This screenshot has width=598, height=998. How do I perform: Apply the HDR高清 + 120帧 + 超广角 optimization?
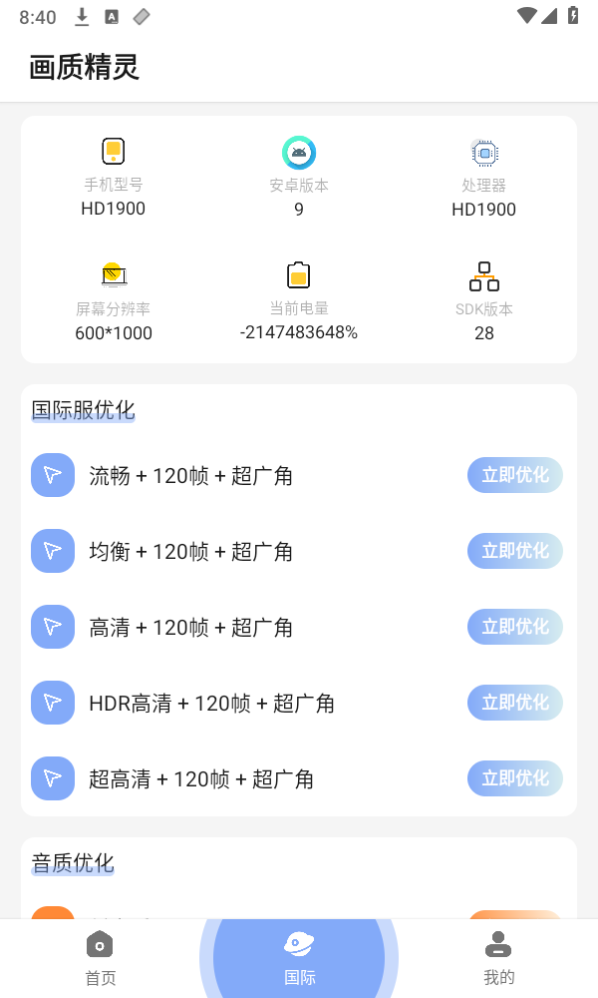pos(515,703)
